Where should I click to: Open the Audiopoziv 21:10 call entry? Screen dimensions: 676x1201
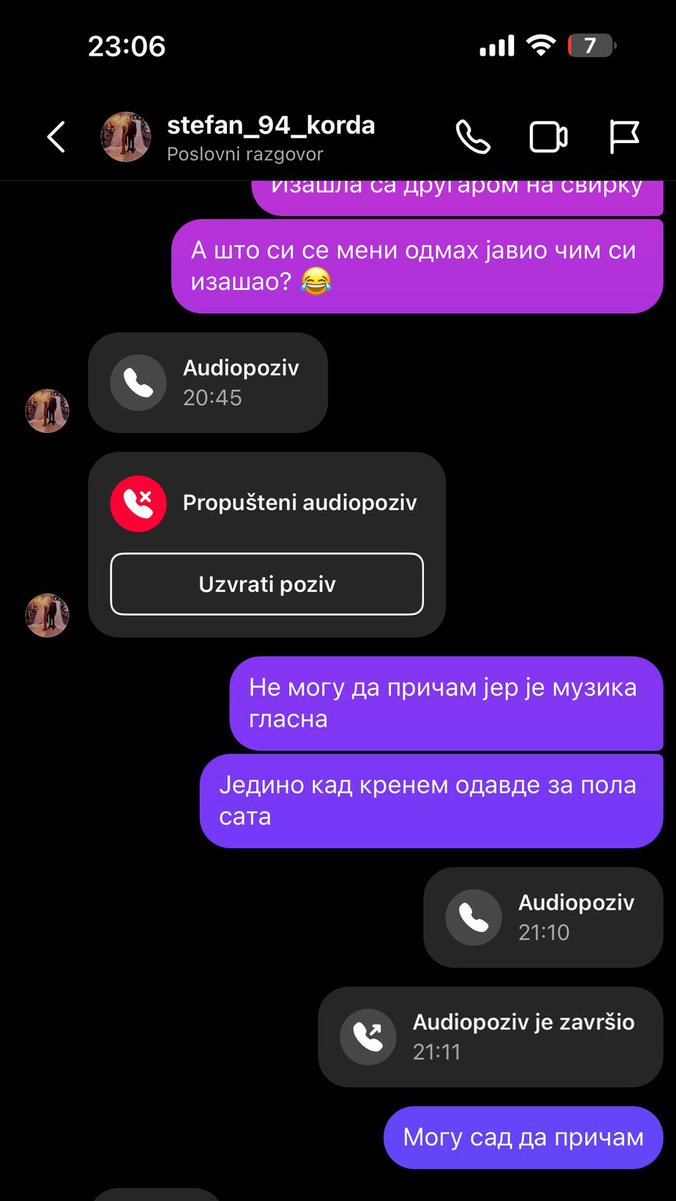pyautogui.click(x=543, y=917)
